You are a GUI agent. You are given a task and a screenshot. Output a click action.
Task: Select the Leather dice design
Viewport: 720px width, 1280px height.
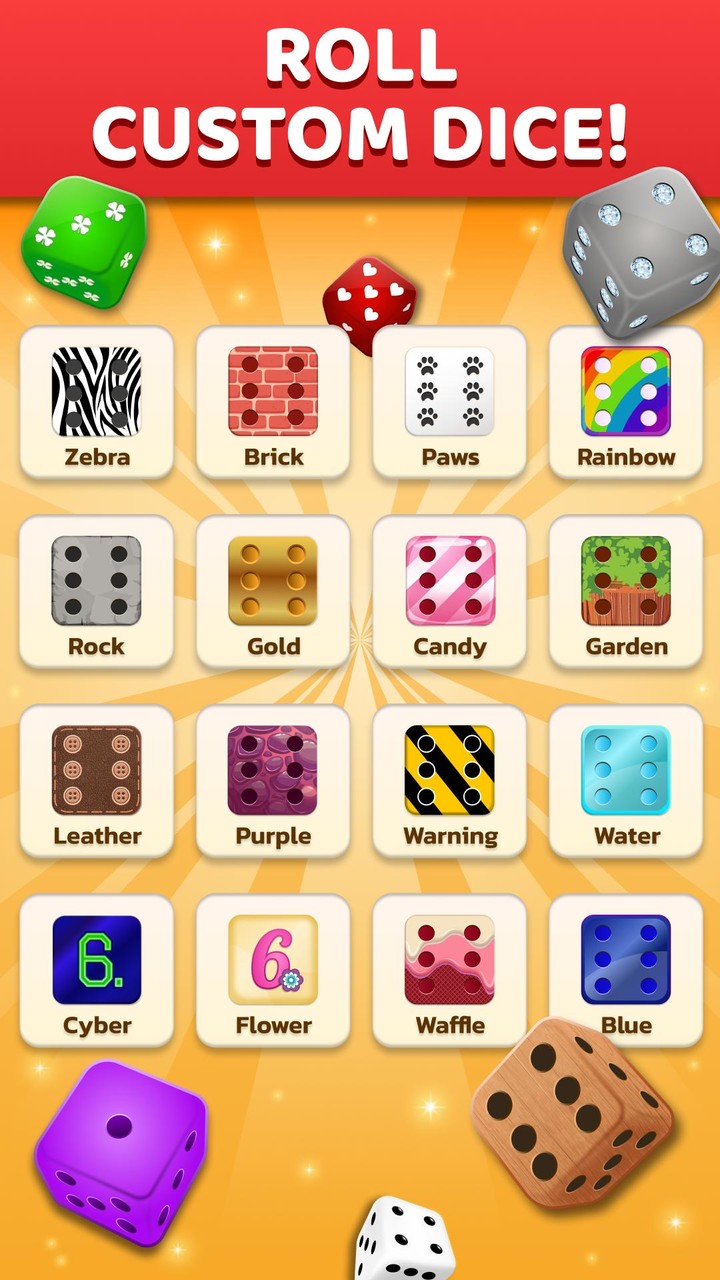(x=97, y=772)
